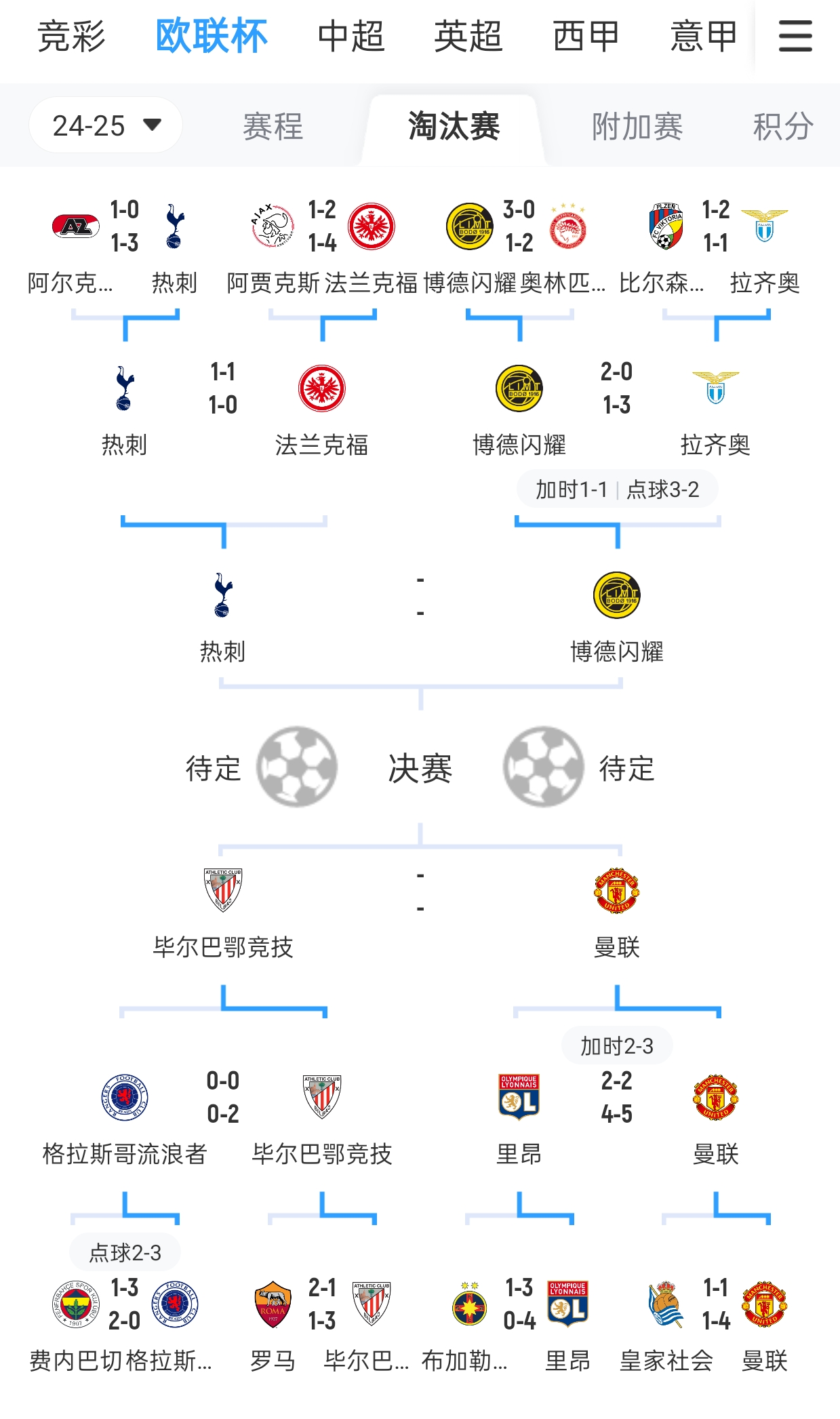Open the 博德闪耀 vs 拉齐奥 quarter-final
The height and width of the screenshot is (1419, 840).
pos(616,389)
